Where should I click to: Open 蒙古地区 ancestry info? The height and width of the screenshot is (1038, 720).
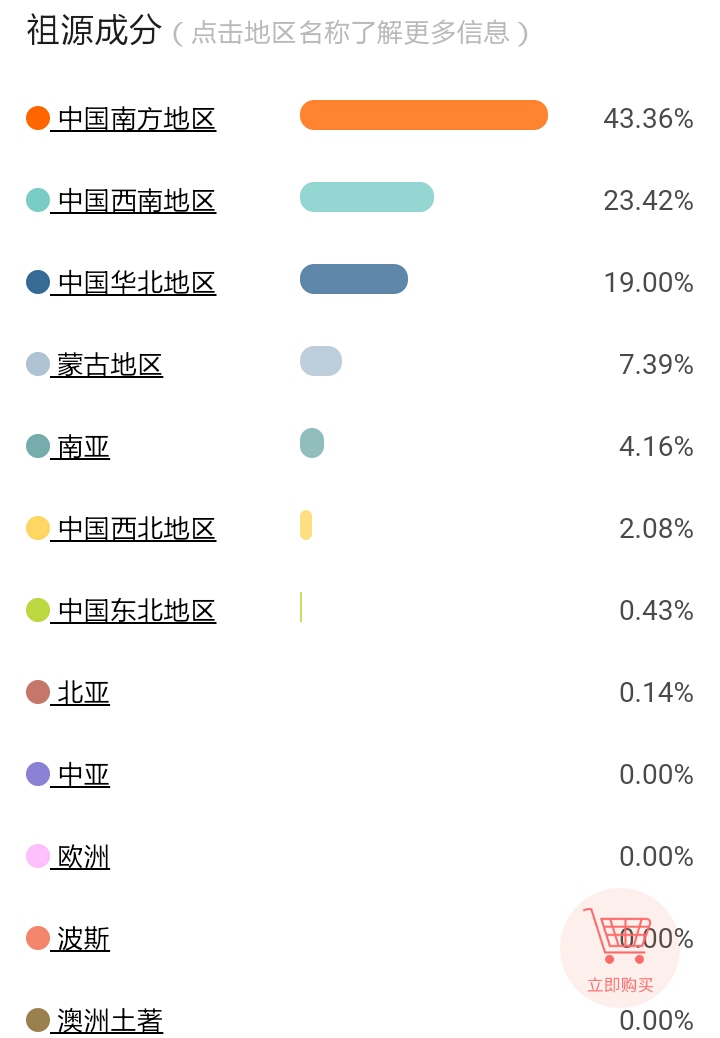(109, 365)
